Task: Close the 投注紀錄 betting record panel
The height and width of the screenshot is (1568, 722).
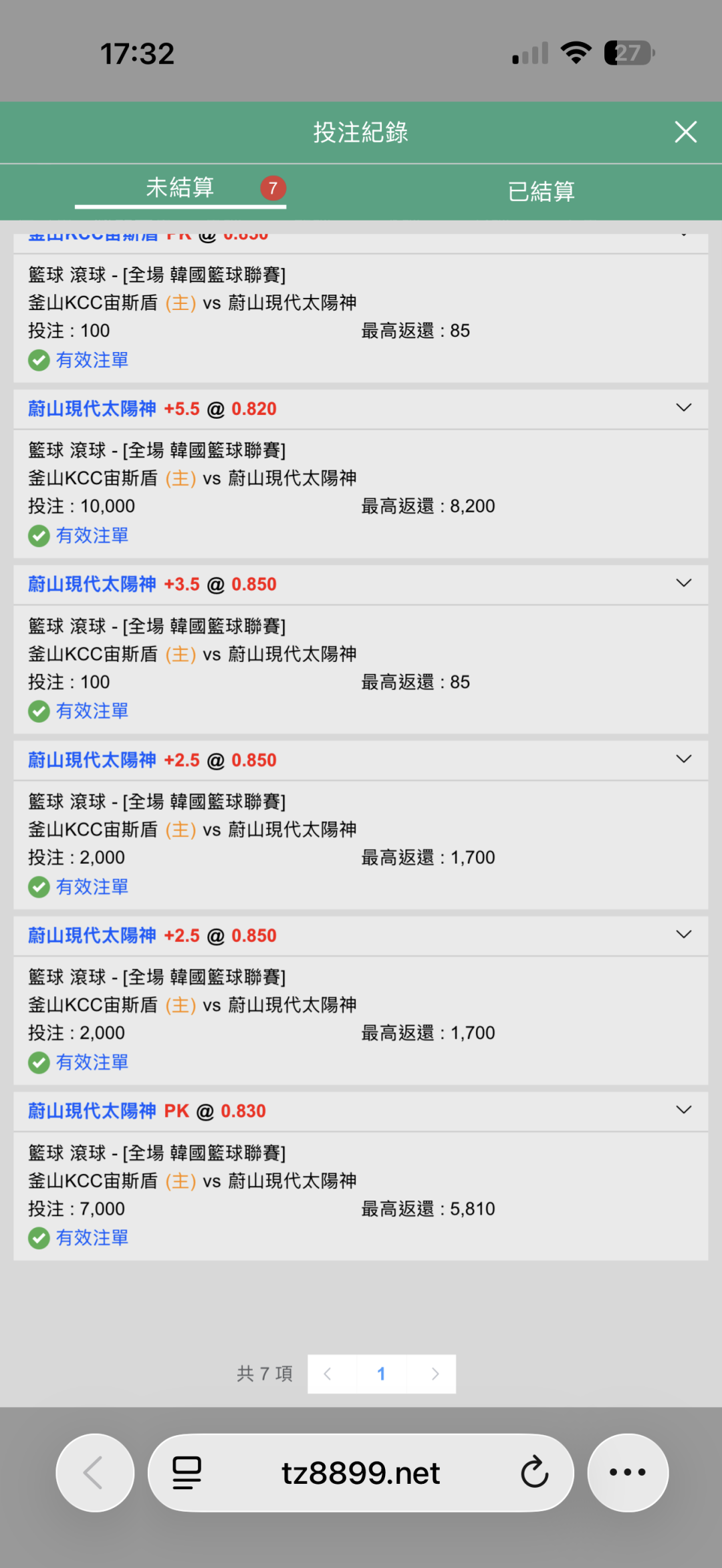Action: click(x=685, y=132)
